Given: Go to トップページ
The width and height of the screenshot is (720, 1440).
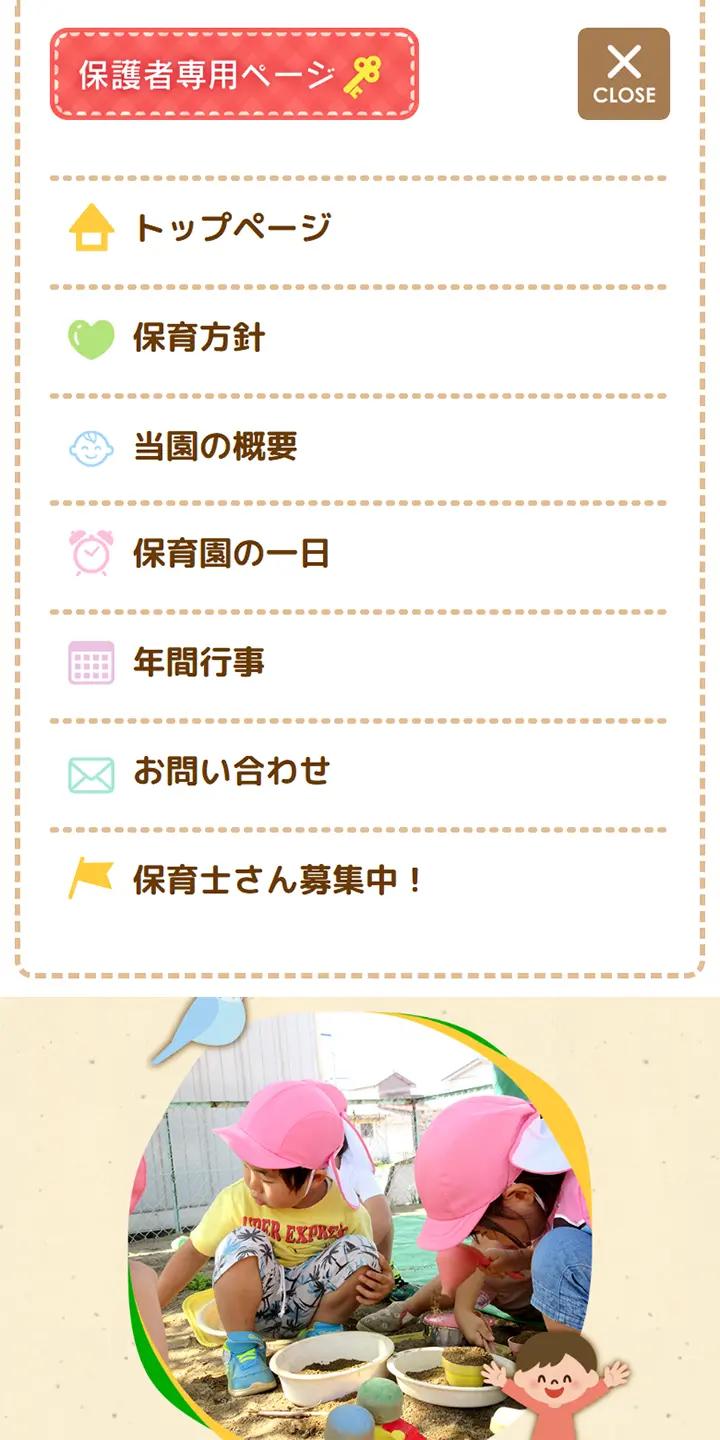Looking at the screenshot, I should pos(232,228).
